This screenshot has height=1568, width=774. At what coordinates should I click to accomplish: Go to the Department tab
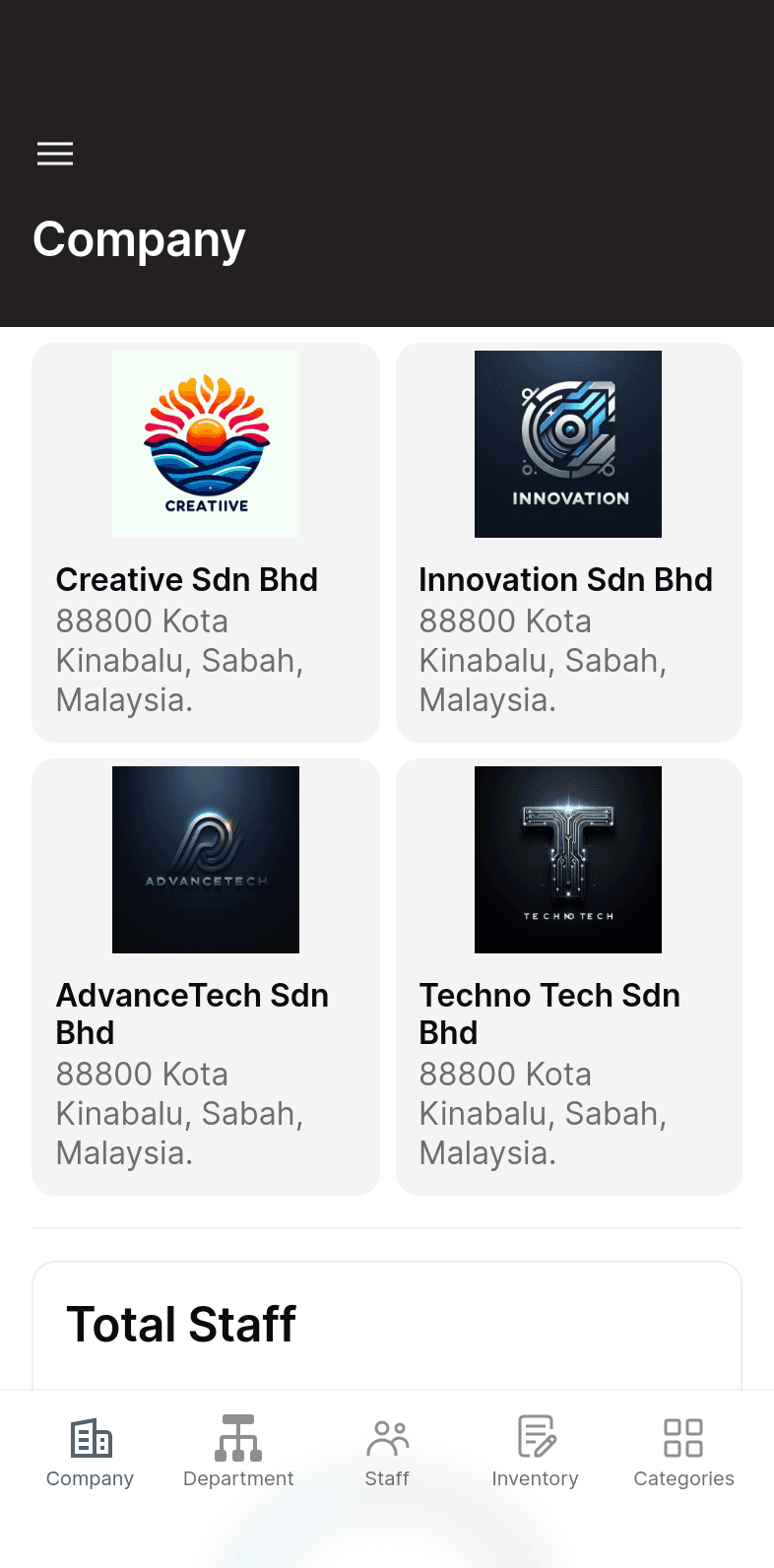[x=238, y=1453]
